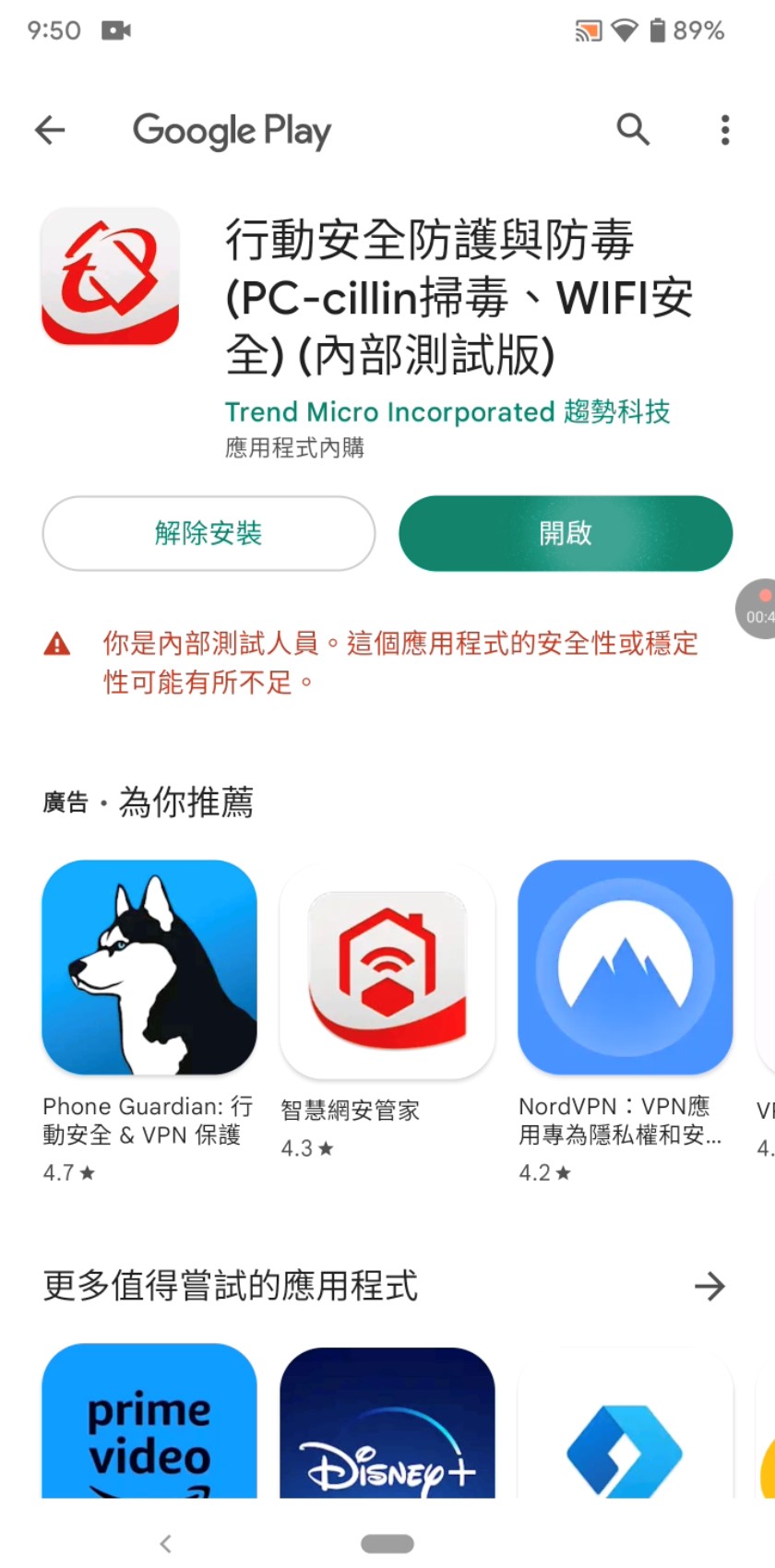
Task: Open Google Play search
Action: [x=633, y=130]
